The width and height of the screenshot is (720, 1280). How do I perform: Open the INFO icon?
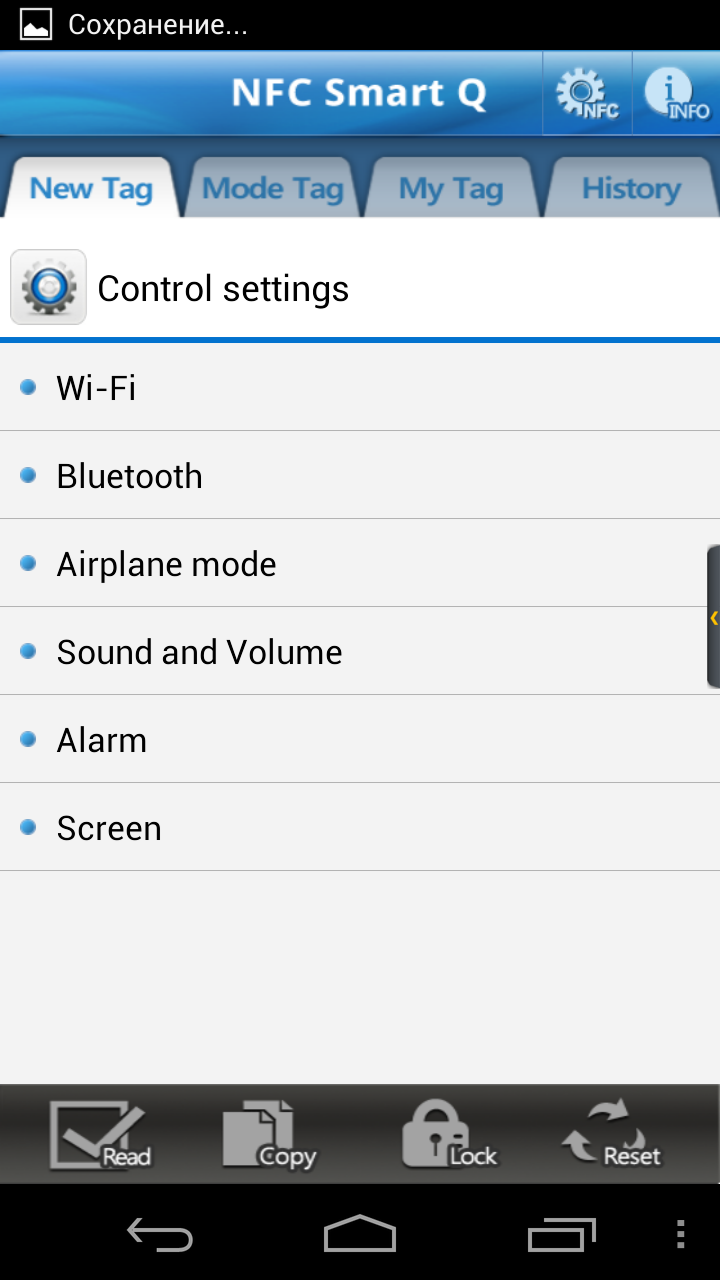676,95
